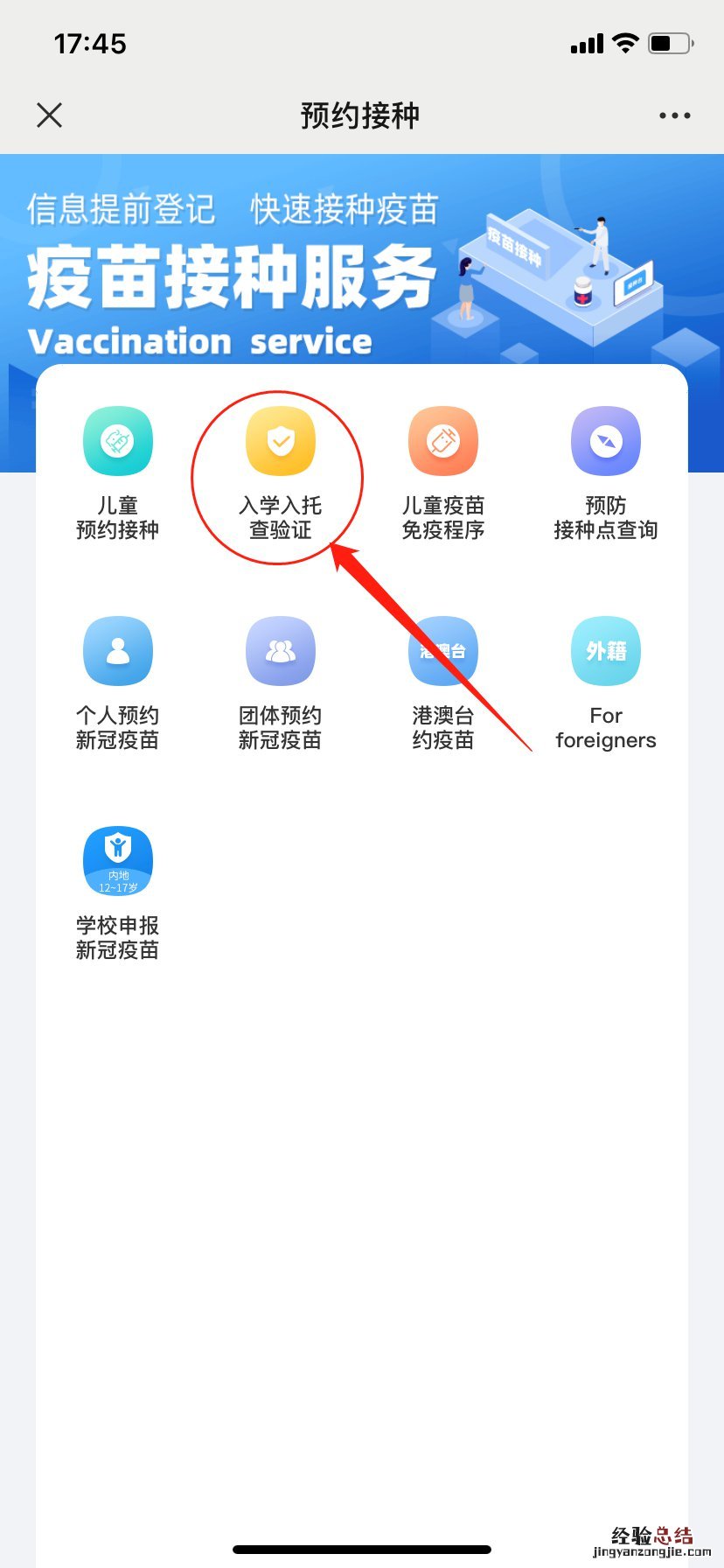
Task: Open the three-dot overflow menu
Action: click(674, 115)
